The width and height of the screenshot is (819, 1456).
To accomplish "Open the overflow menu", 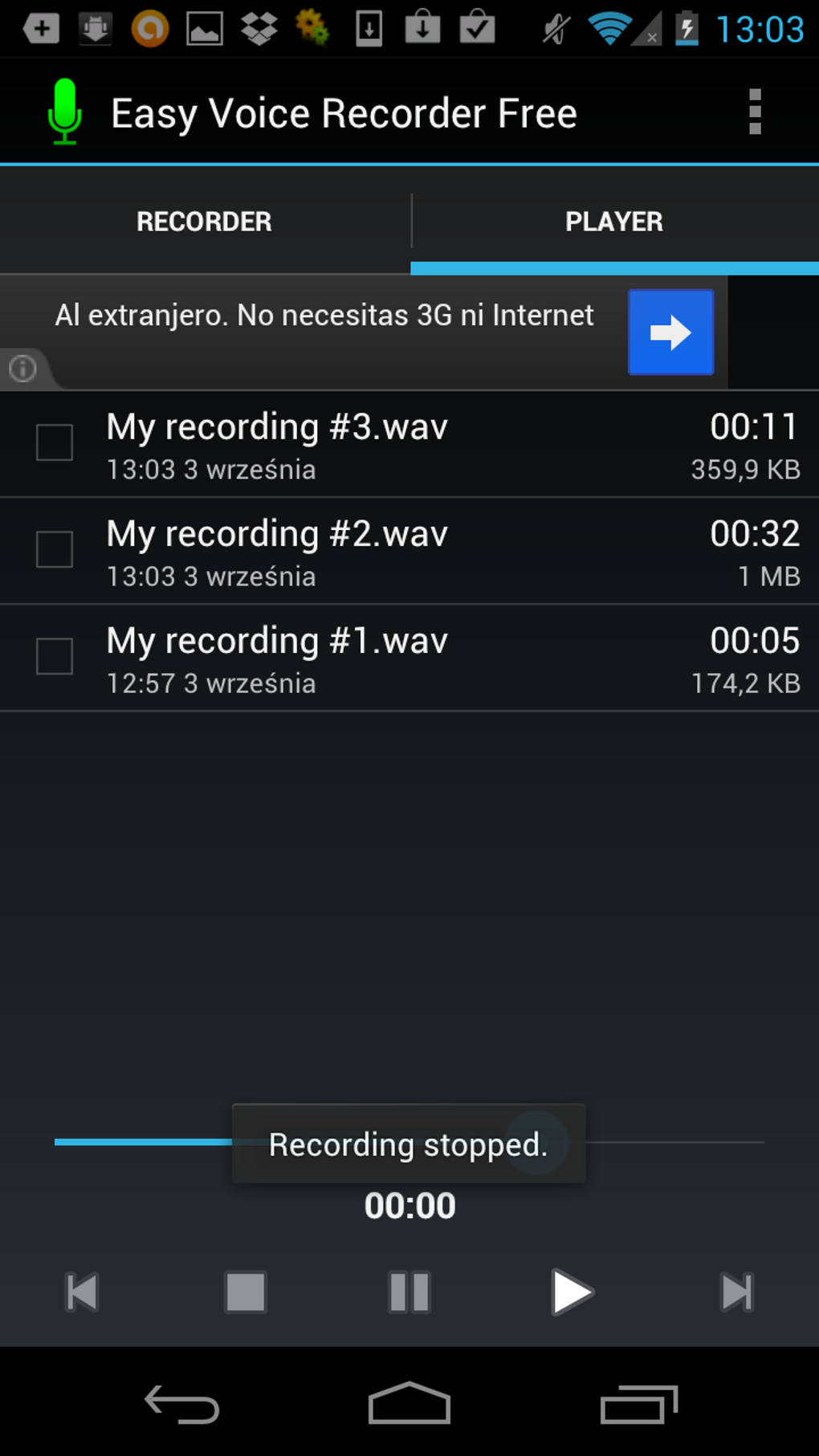I will click(x=754, y=112).
